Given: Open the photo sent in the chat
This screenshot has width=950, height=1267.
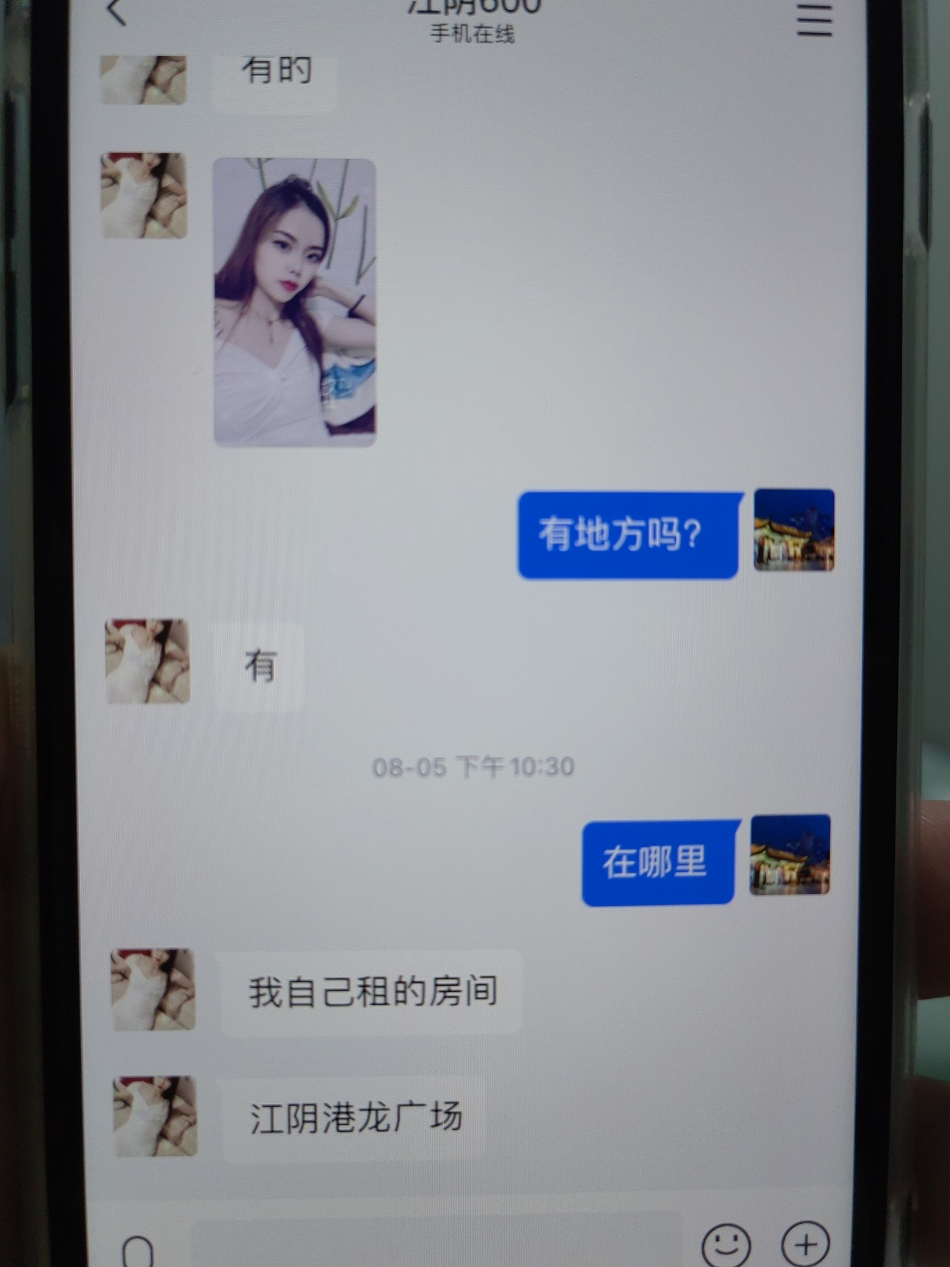Looking at the screenshot, I should coord(294,302).
